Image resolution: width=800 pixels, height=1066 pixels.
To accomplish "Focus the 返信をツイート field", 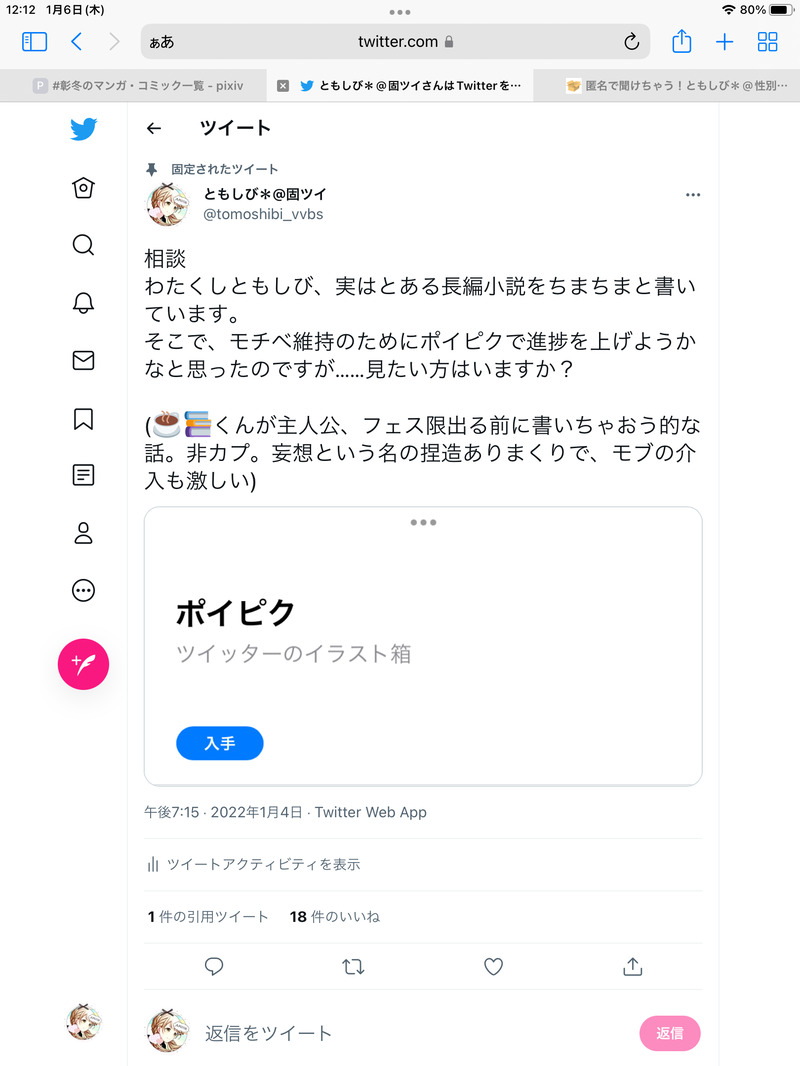I will coord(400,1033).
